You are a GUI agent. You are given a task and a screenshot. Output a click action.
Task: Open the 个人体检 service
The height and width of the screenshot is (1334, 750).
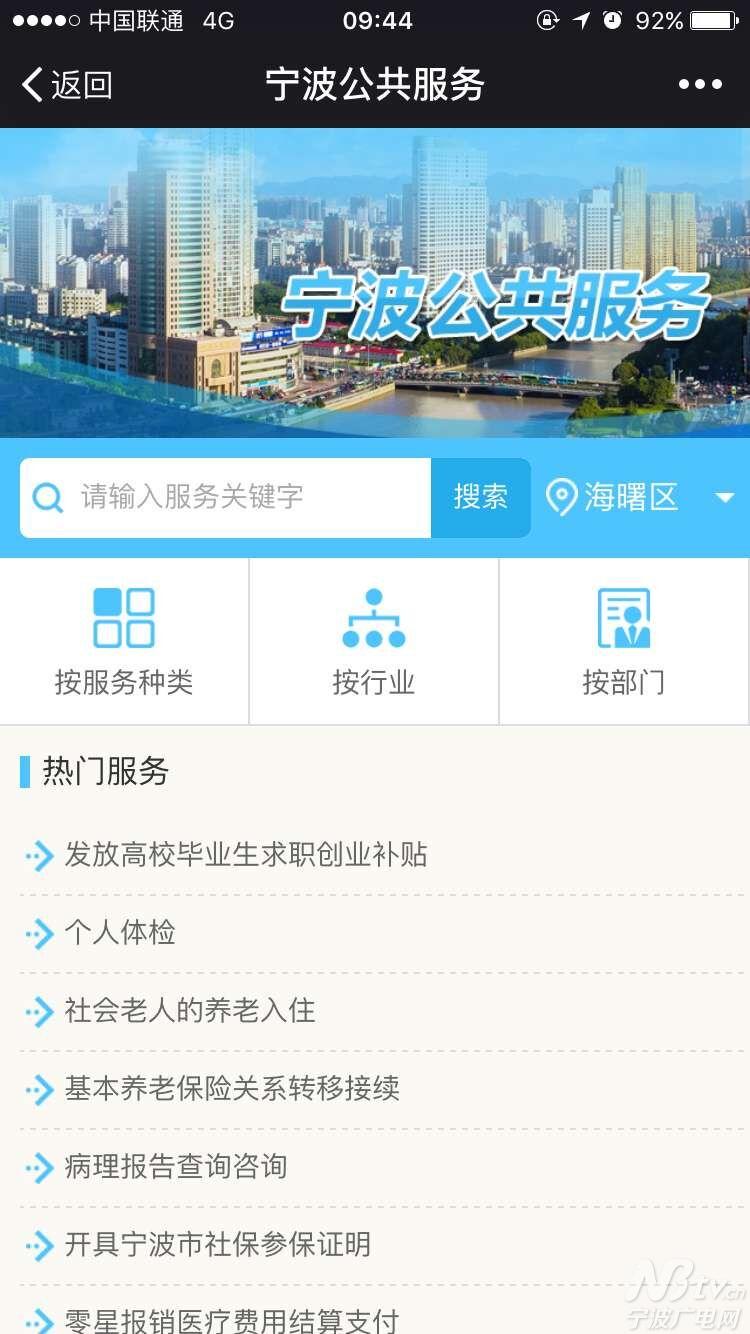pyautogui.click(x=120, y=933)
